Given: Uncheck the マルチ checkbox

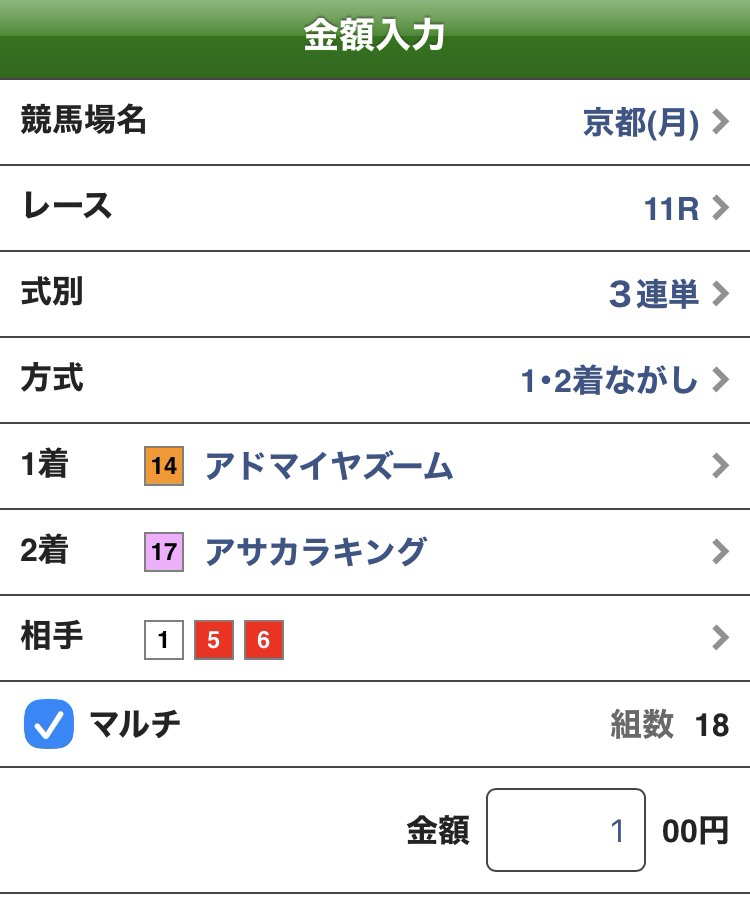Looking at the screenshot, I should coord(49,725).
